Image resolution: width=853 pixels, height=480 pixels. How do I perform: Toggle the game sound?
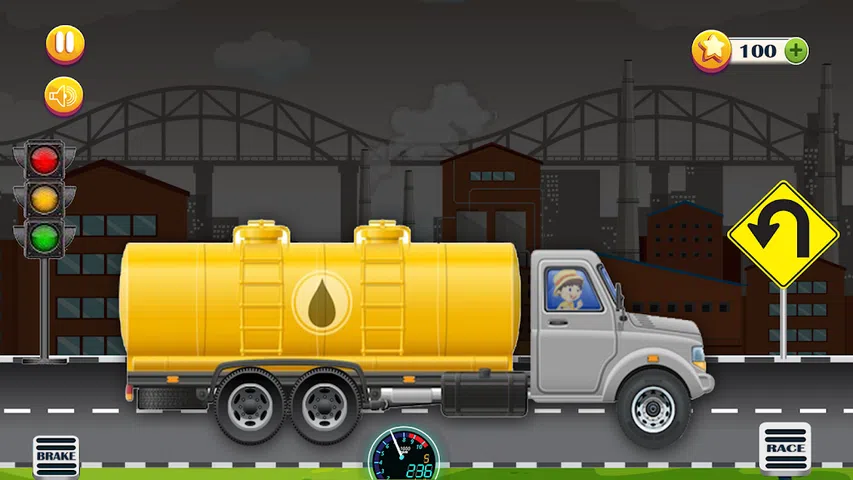pyautogui.click(x=64, y=96)
